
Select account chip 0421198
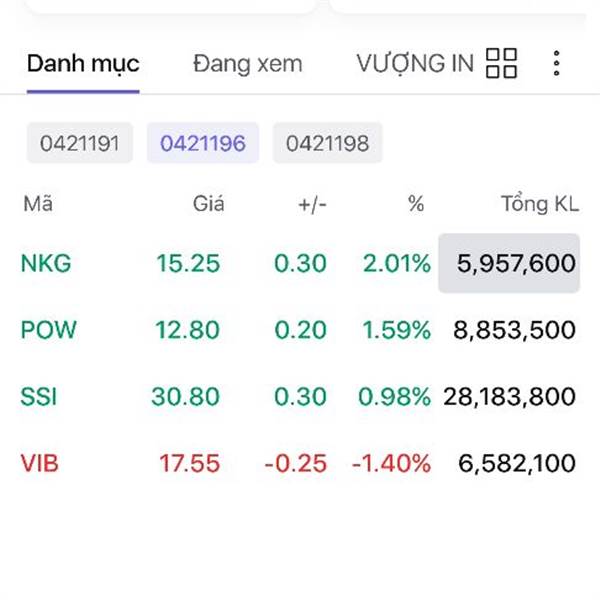[x=327, y=143]
